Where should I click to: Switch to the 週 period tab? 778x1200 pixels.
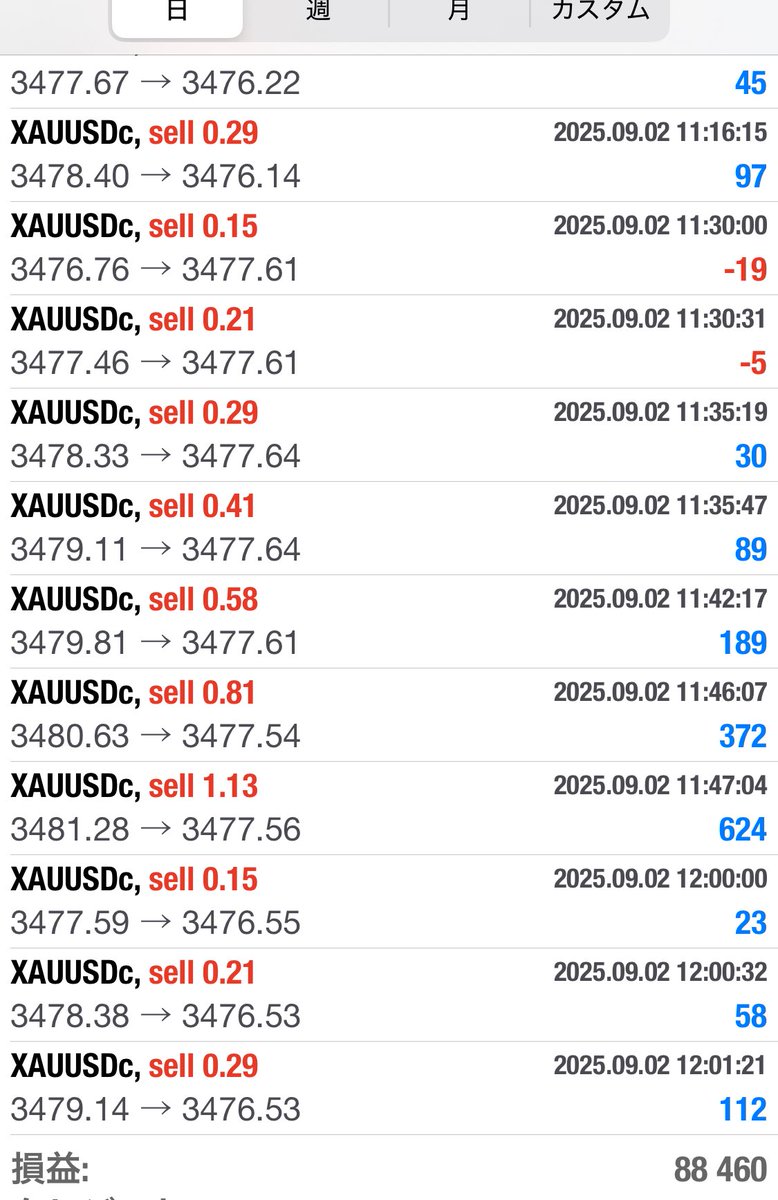click(x=318, y=14)
